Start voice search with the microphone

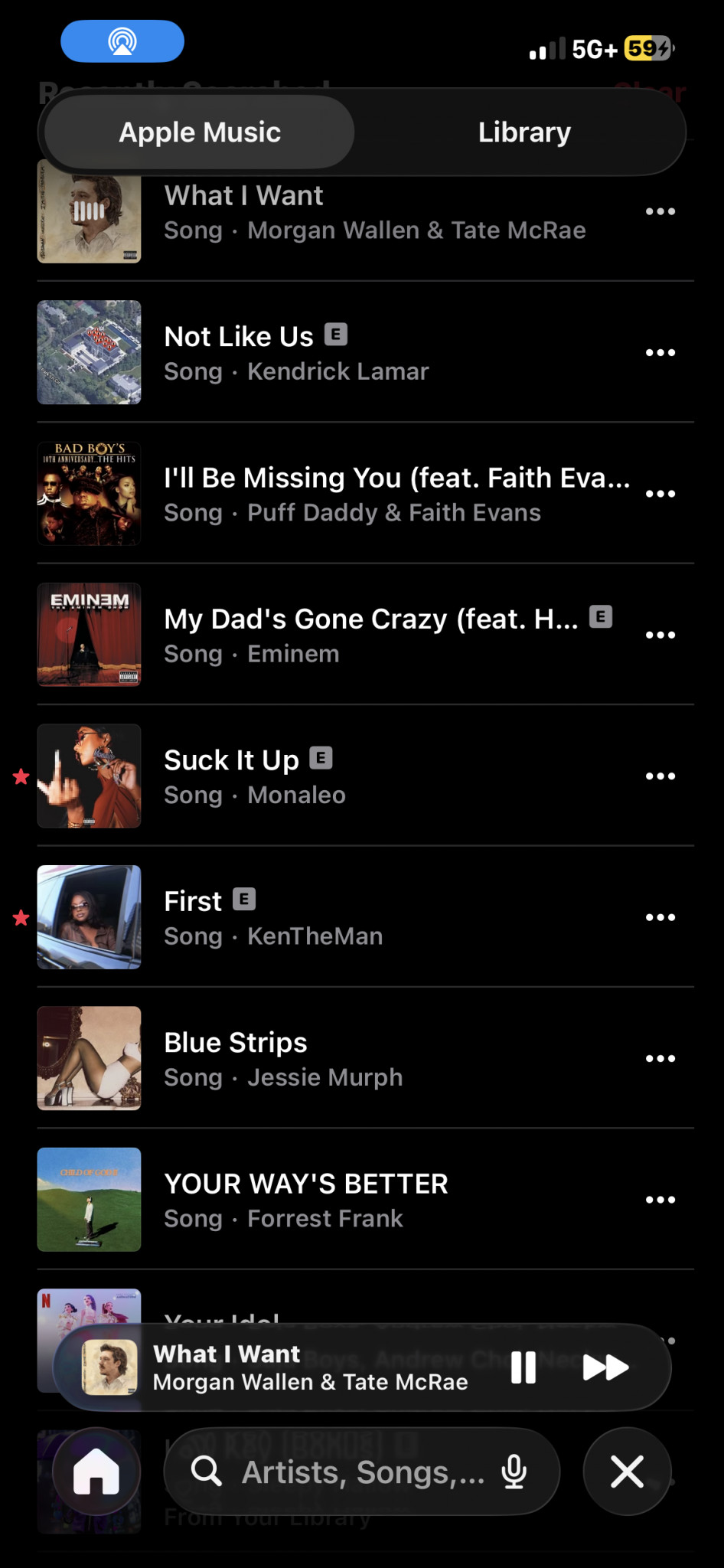(x=514, y=1472)
